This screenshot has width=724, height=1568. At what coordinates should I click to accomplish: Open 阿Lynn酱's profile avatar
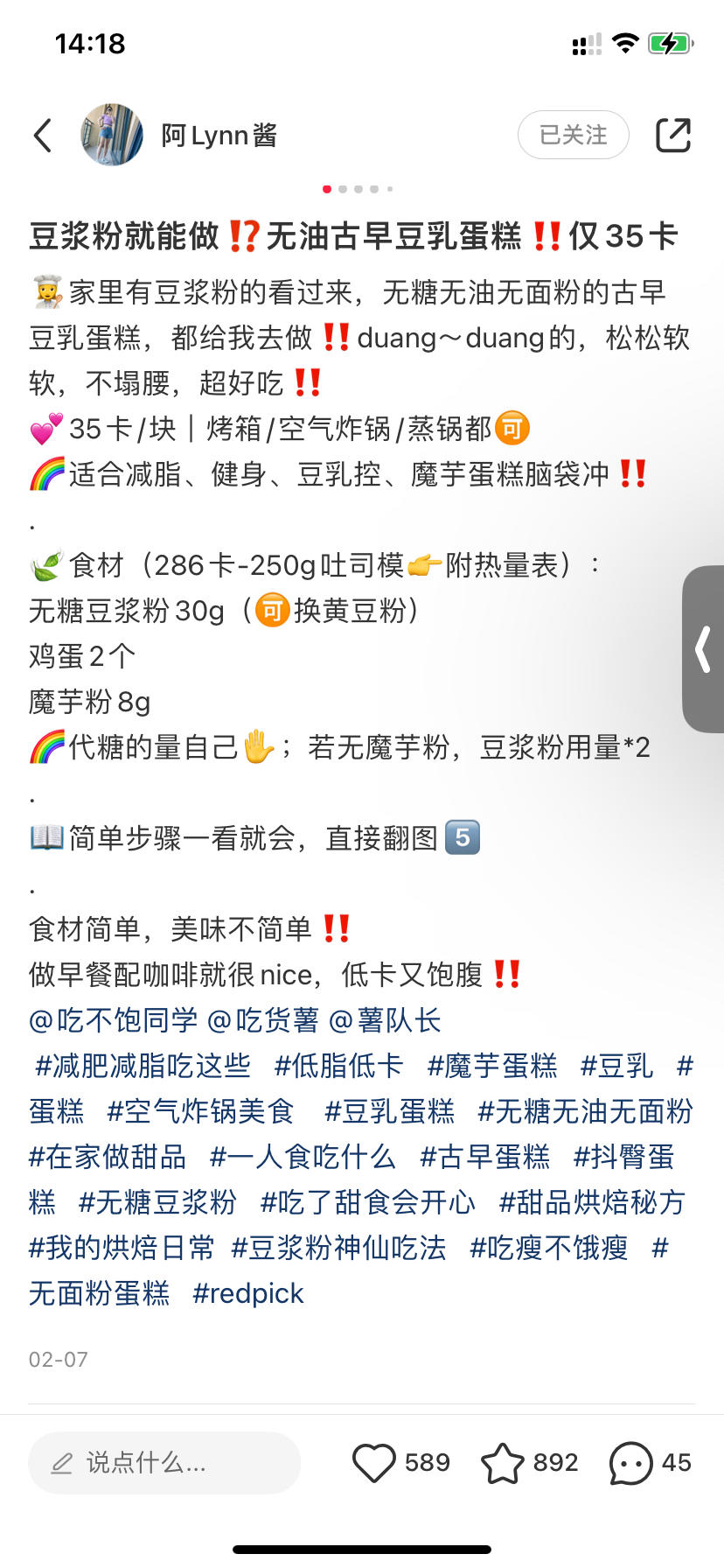(112, 135)
